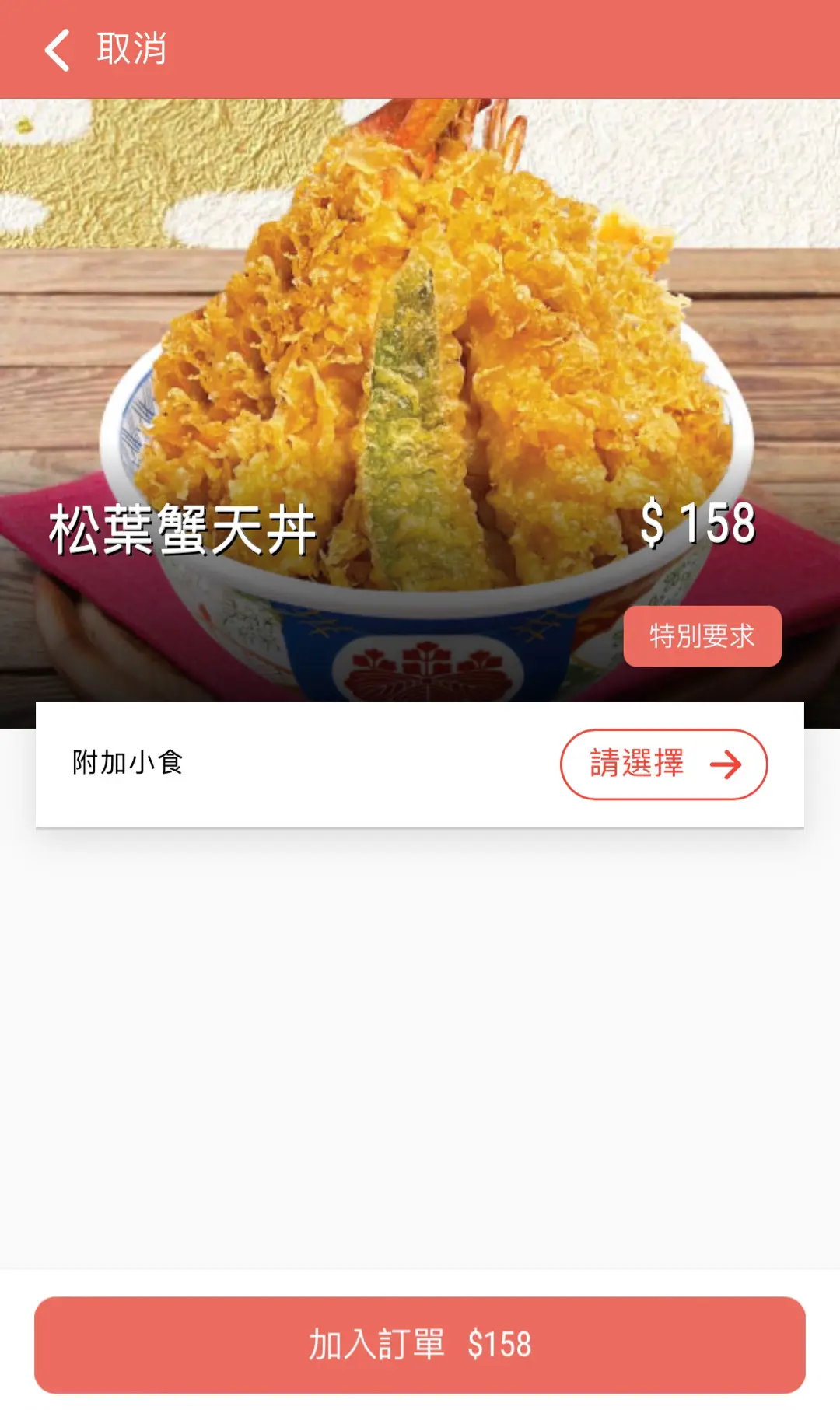Viewport: 840px width, 1410px height.
Task: Open 特別要求 special requests
Action: click(x=702, y=636)
